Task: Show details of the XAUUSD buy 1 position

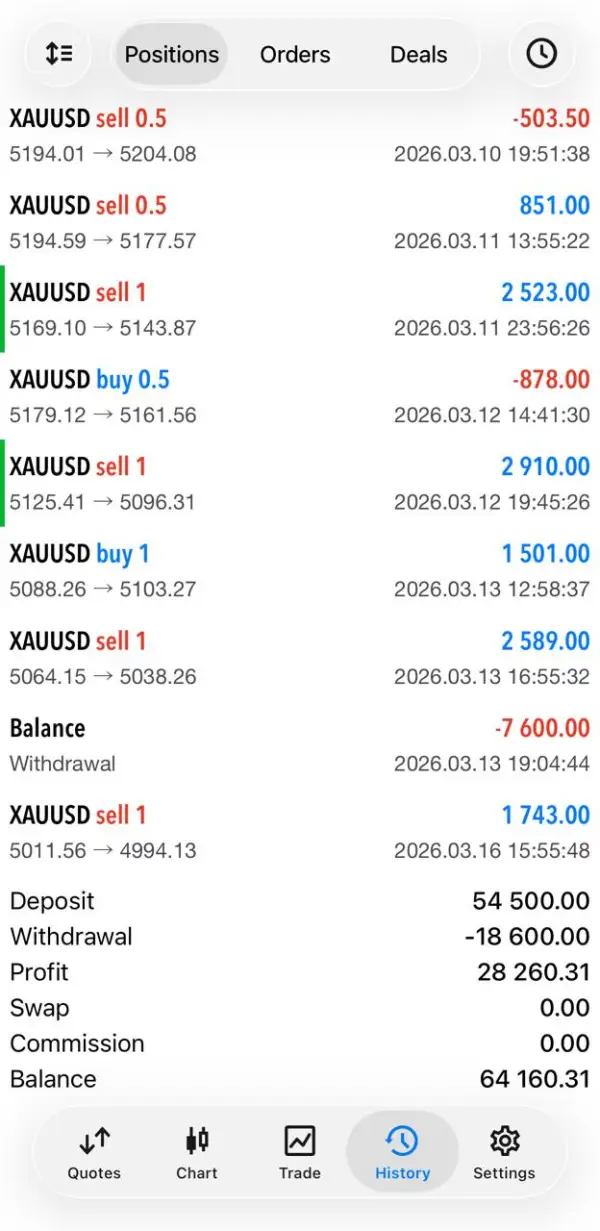Action: pyautogui.click(x=300, y=571)
